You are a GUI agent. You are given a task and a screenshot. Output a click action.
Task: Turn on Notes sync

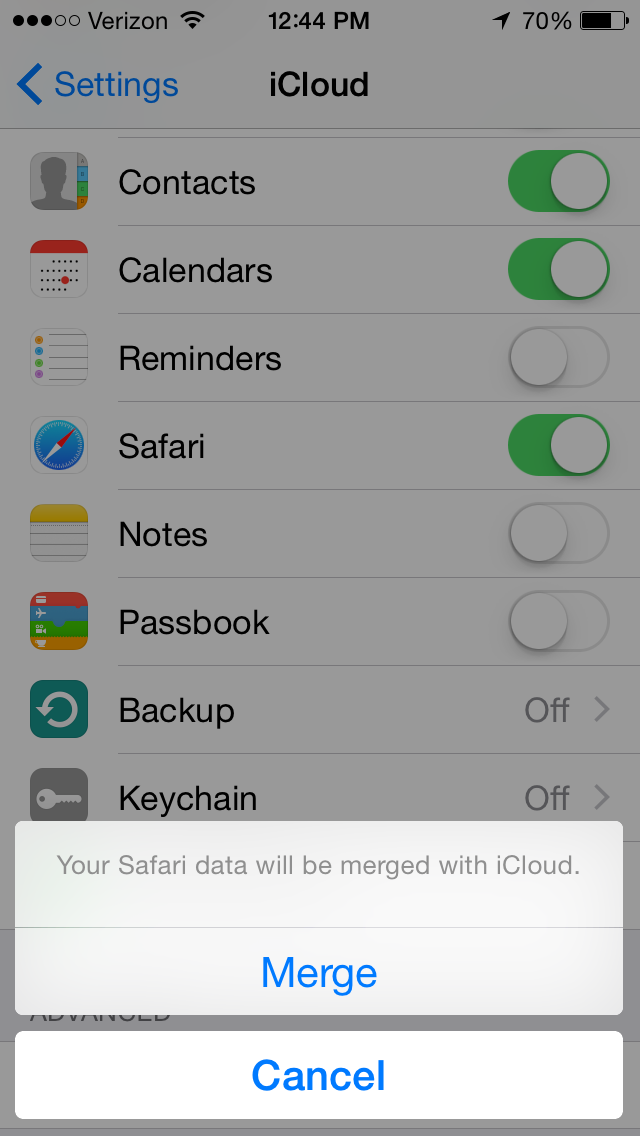(558, 533)
